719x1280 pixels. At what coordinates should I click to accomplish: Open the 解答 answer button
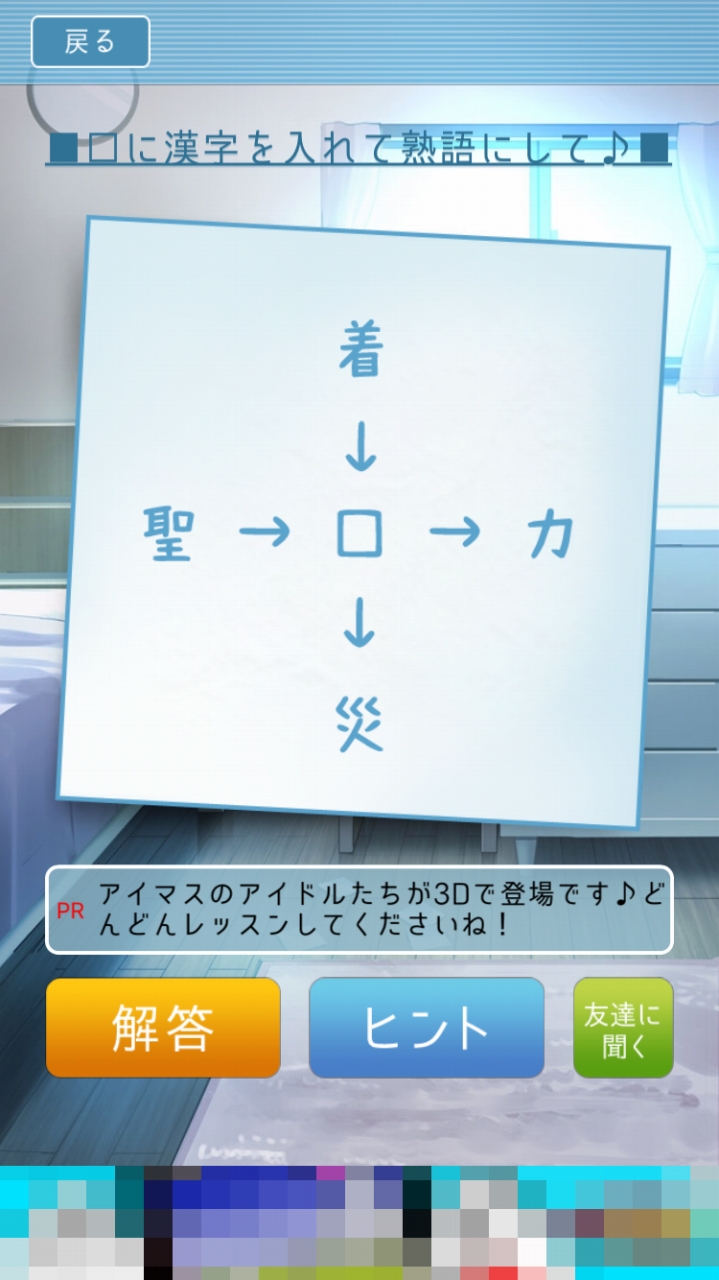(163, 1027)
